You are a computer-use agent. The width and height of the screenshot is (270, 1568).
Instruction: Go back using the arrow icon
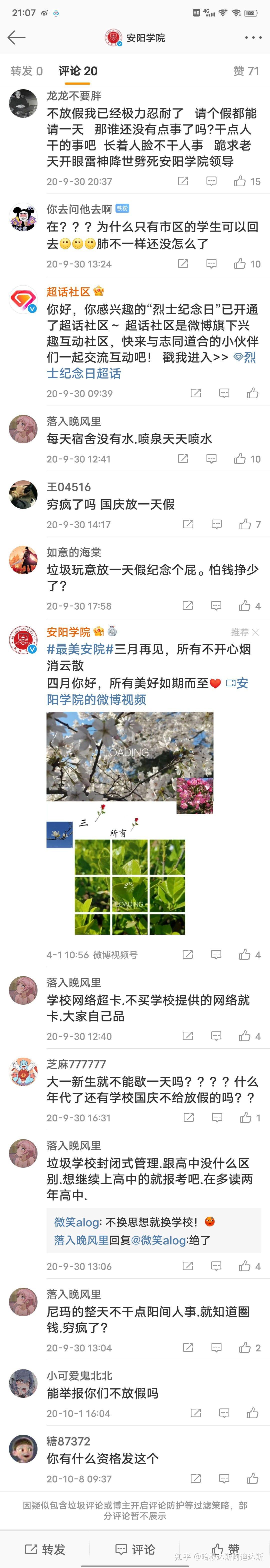click(16, 38)
